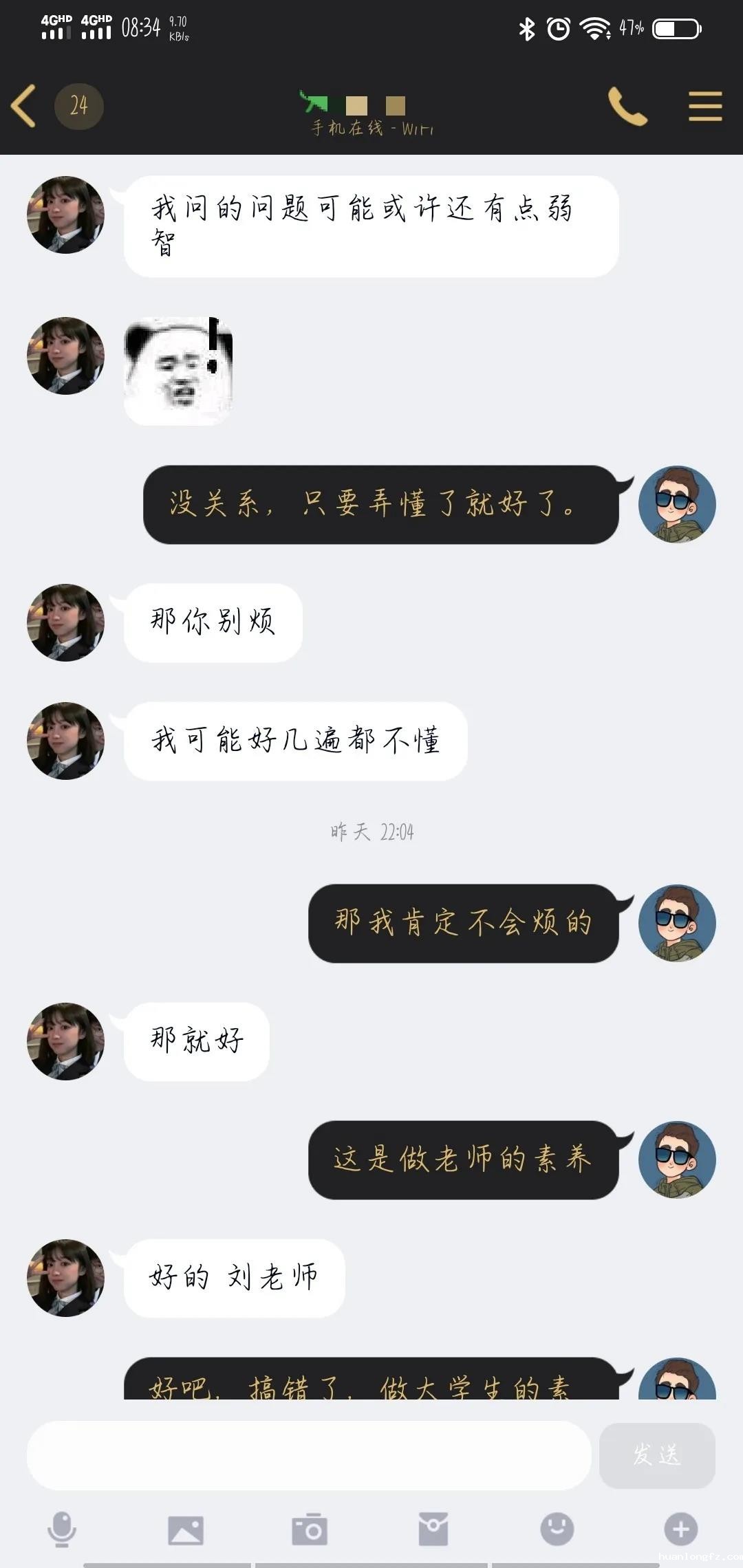Open the chat settings hamburger menu
Image resolution: width=743 pixels, height=1568 pixels.
[x=705, y=107]
